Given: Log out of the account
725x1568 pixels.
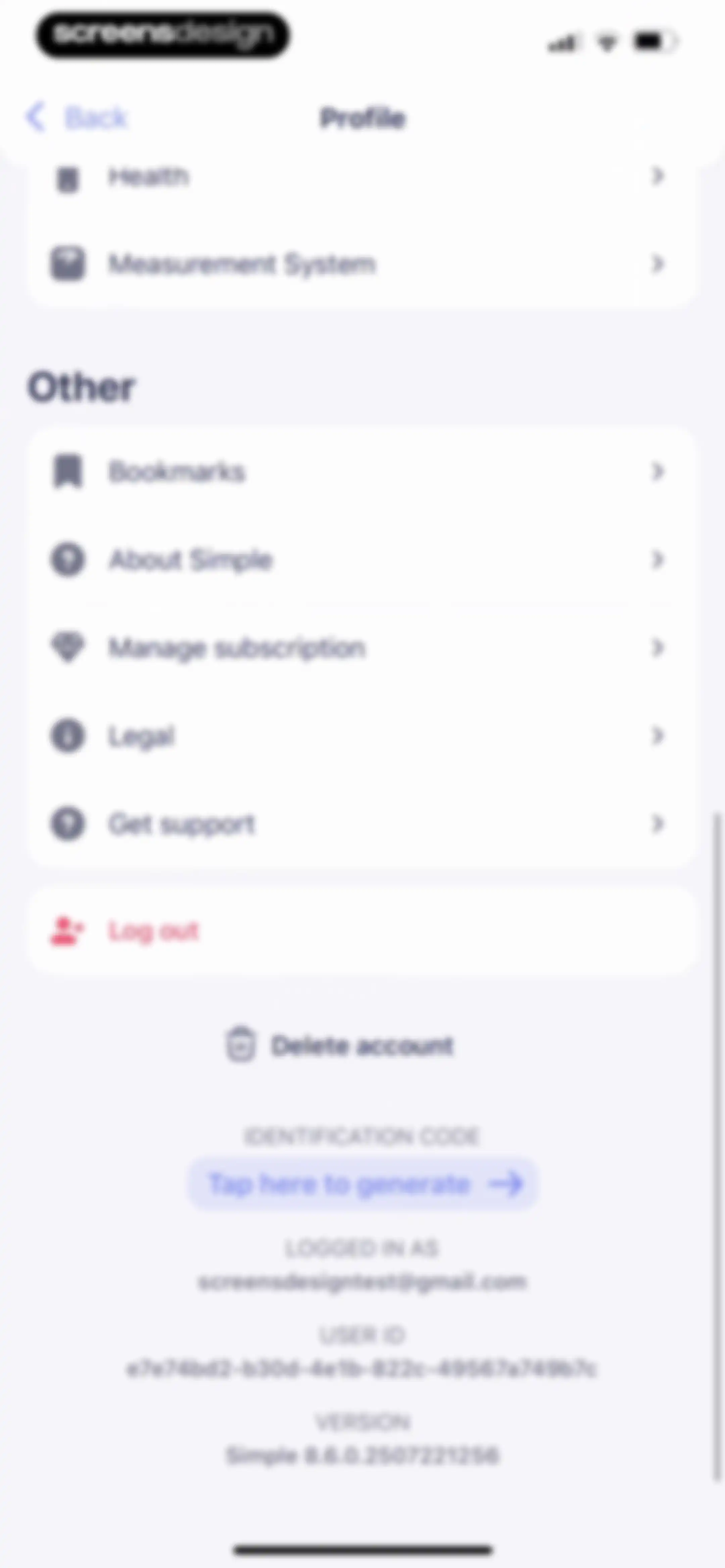Looking at the screenshot, I should click(x=361, y=931).
